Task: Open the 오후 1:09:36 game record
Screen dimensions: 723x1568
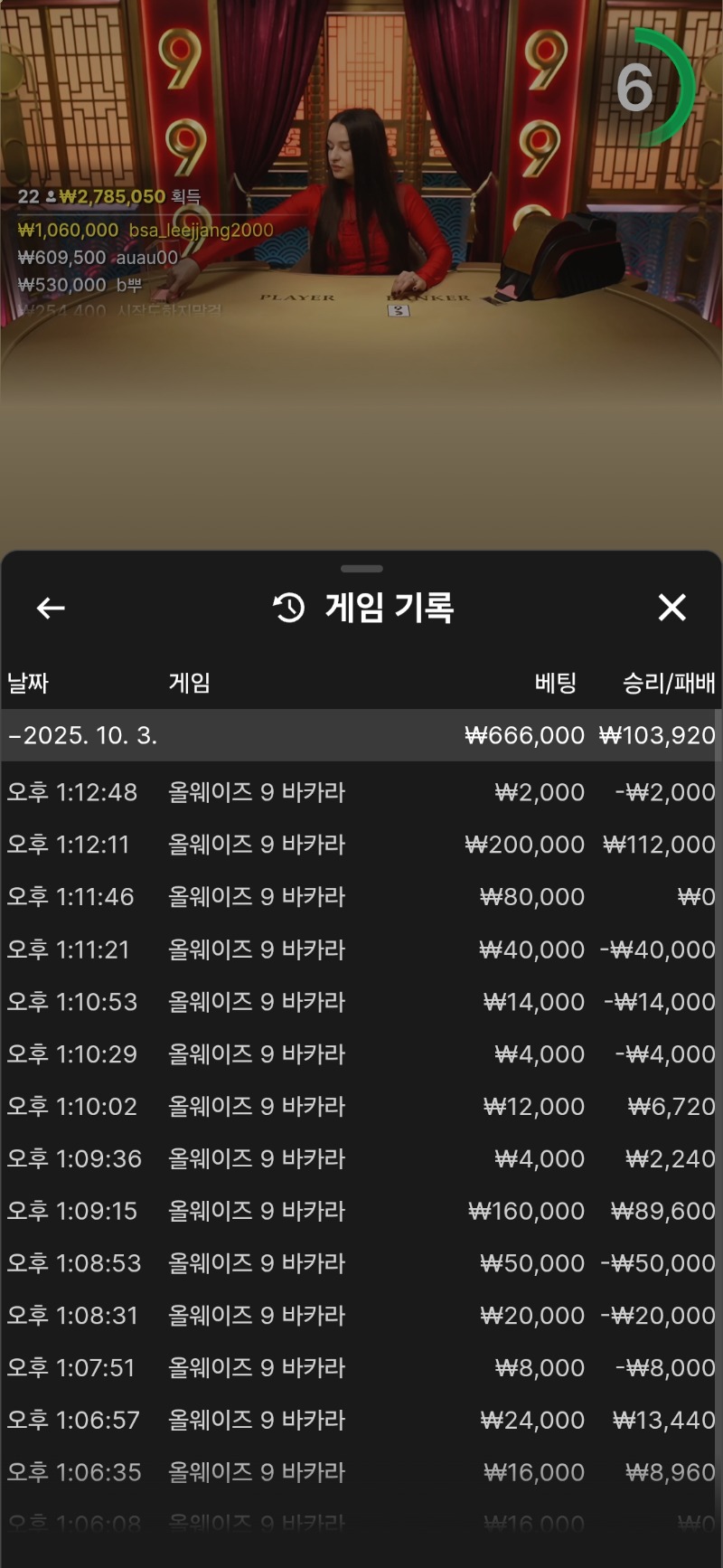Action: tap(360, 1159)
